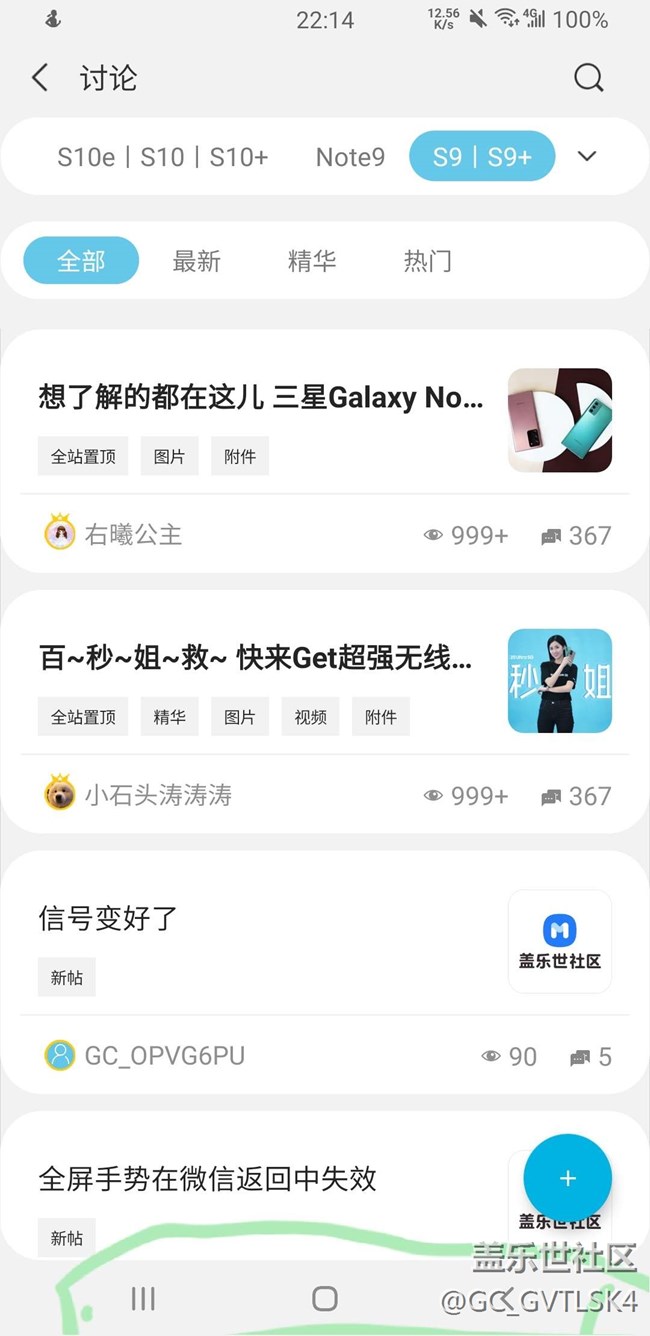
Task: Create a new post with the plus button
Action: click(567, 1178)
